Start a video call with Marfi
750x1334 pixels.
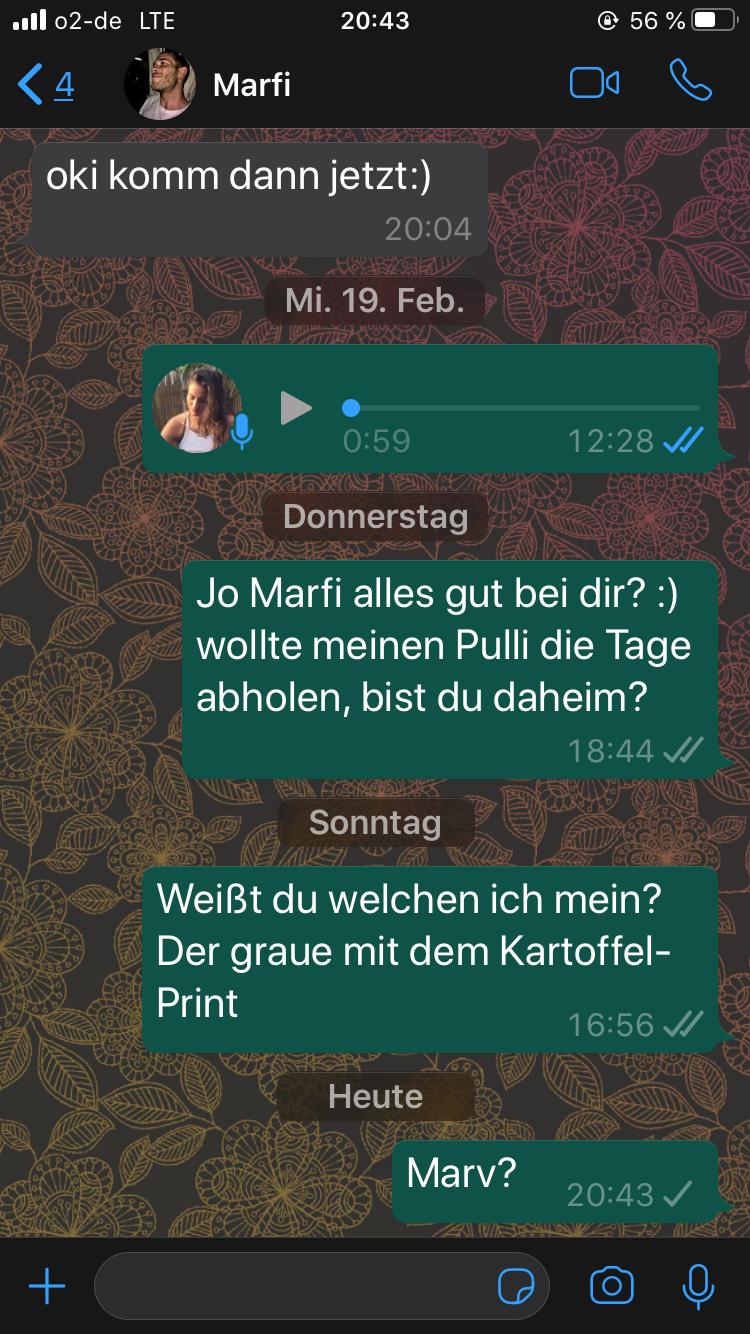click(594, 84)
